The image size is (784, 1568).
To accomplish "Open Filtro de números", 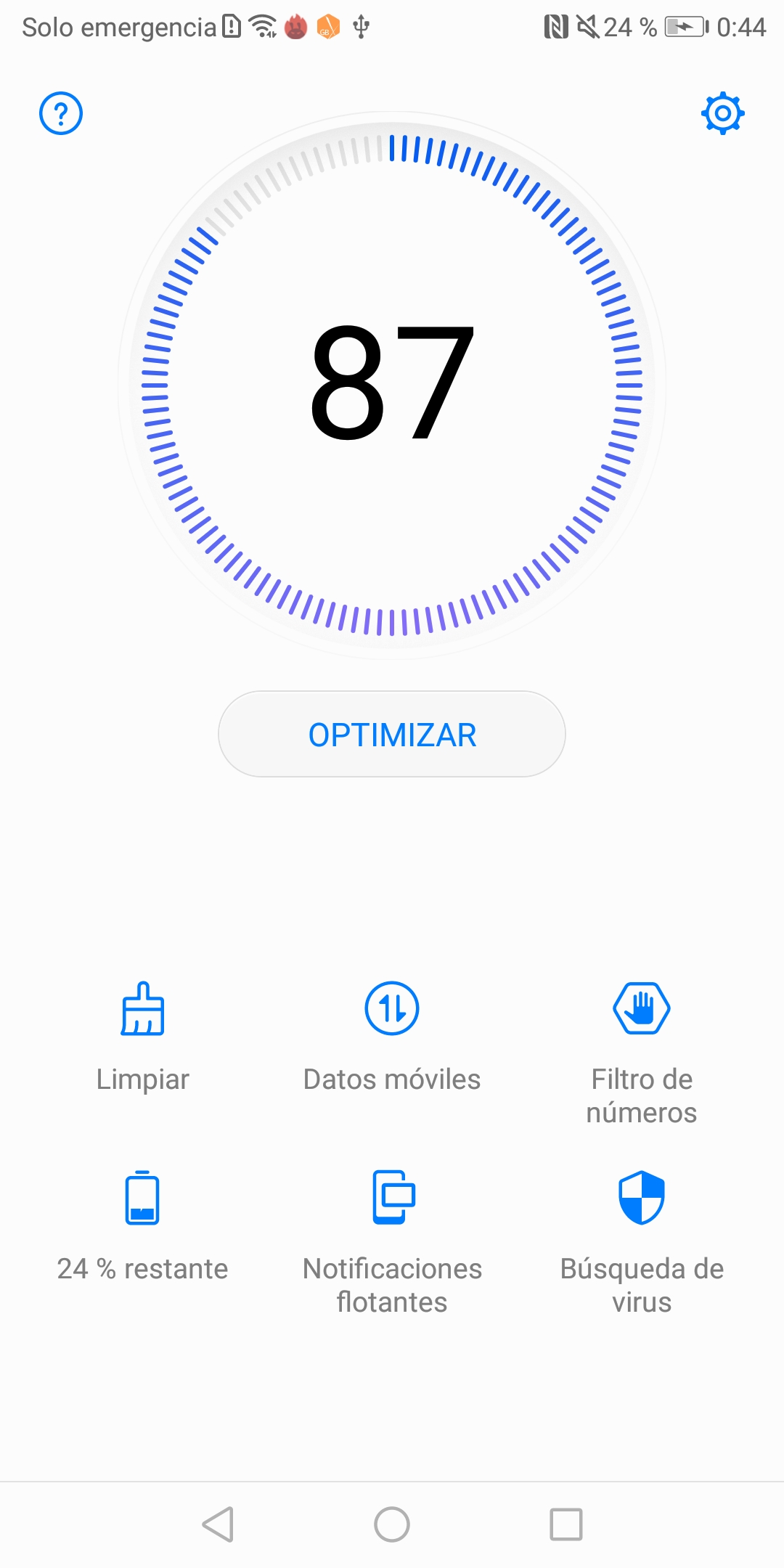I will click(x=642, y=1054).
